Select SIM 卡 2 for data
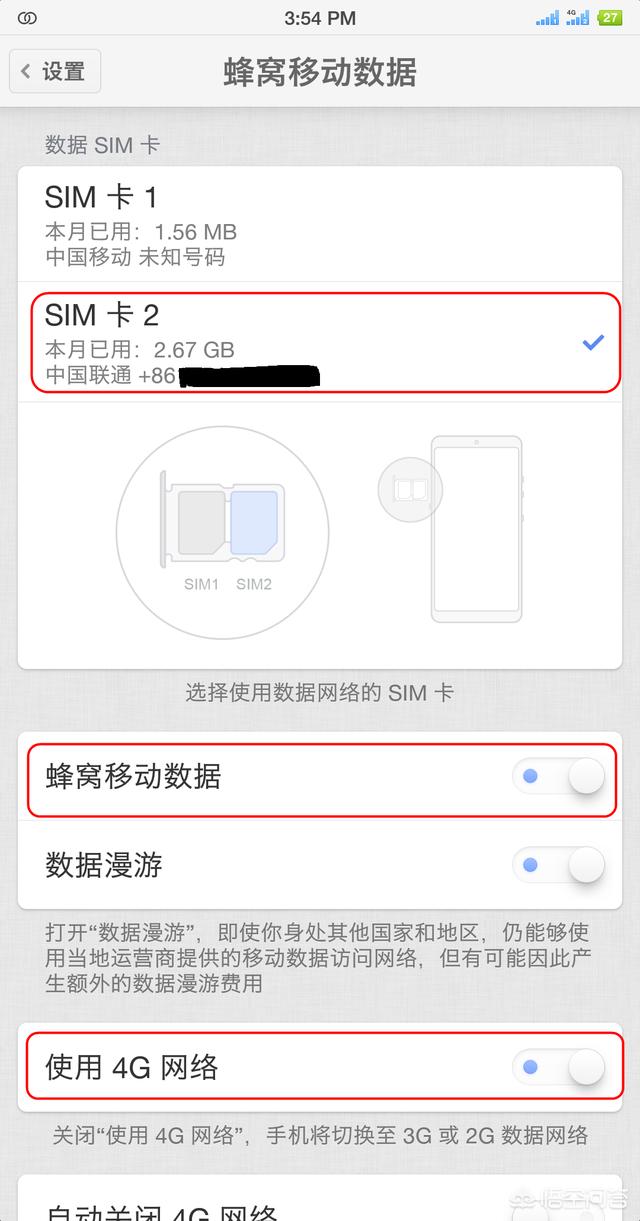Image resolution: width=640 pixels, height=1221 pixels. click(x=320, y=343)
